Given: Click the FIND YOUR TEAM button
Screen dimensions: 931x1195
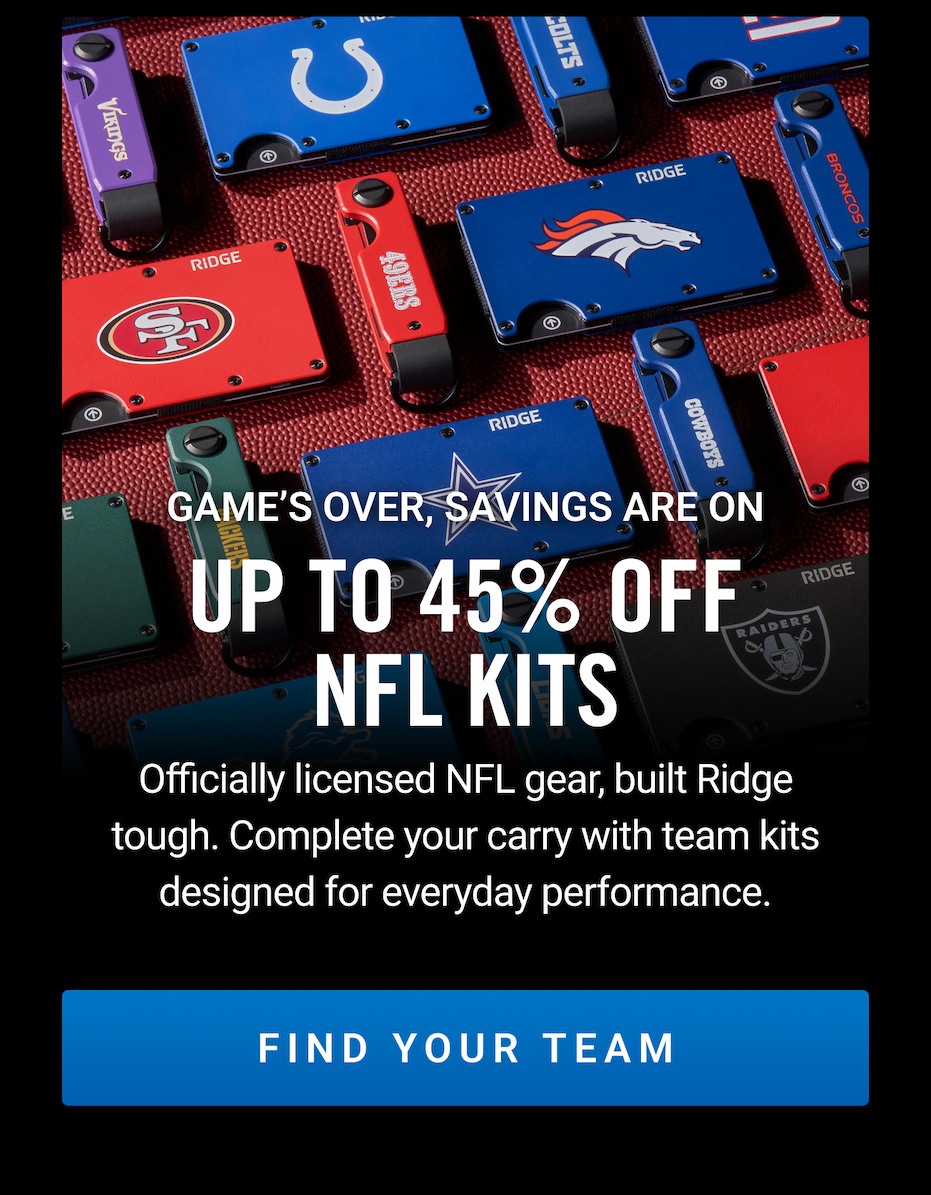Looking at the screenshot, I should 465,1048.
